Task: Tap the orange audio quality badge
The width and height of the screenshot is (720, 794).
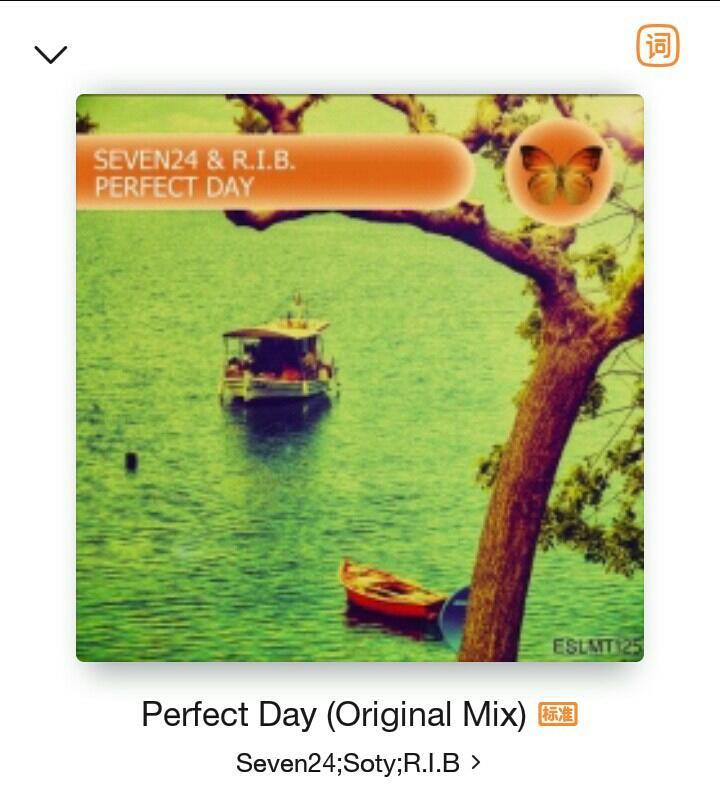Action: tap(558, 714)
